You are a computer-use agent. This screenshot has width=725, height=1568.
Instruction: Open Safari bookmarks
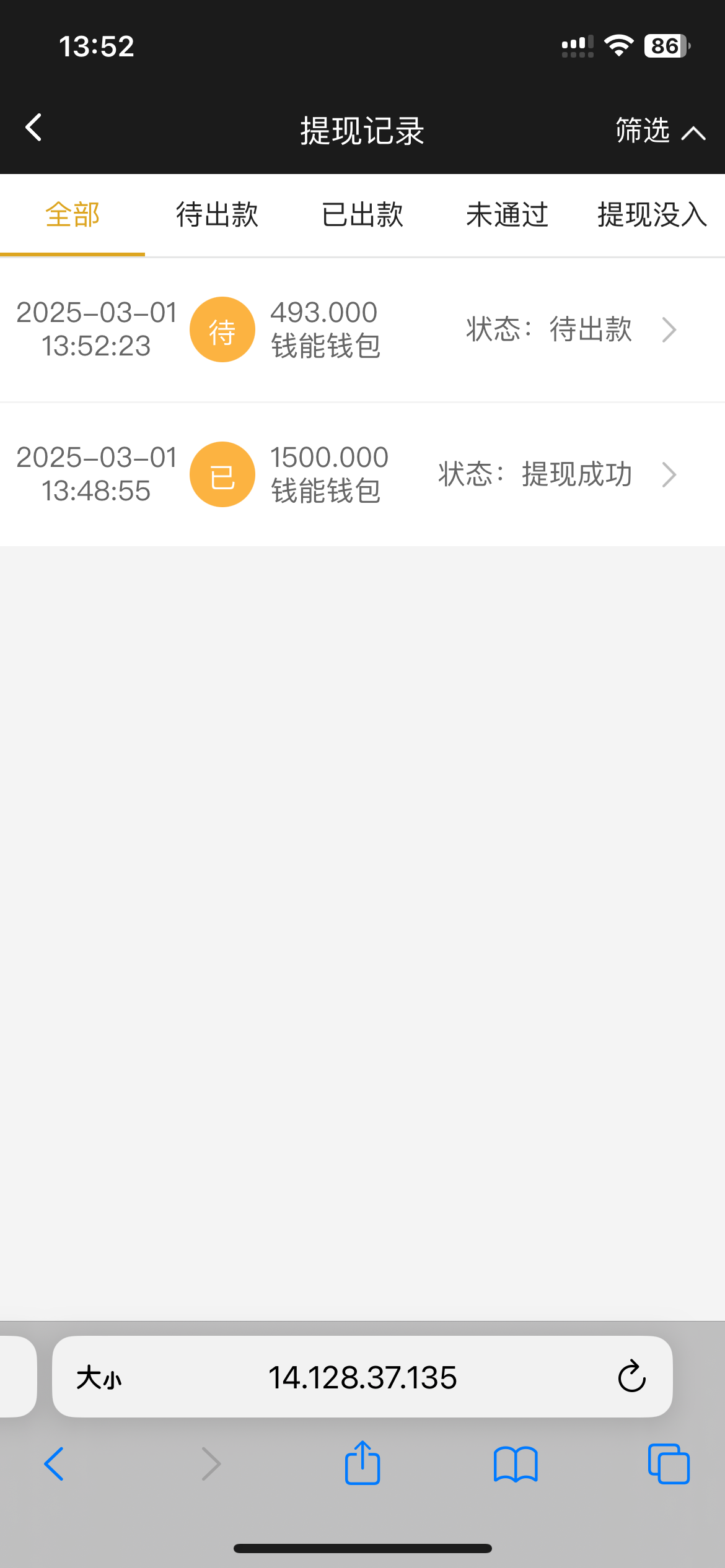click(516, 1465)
